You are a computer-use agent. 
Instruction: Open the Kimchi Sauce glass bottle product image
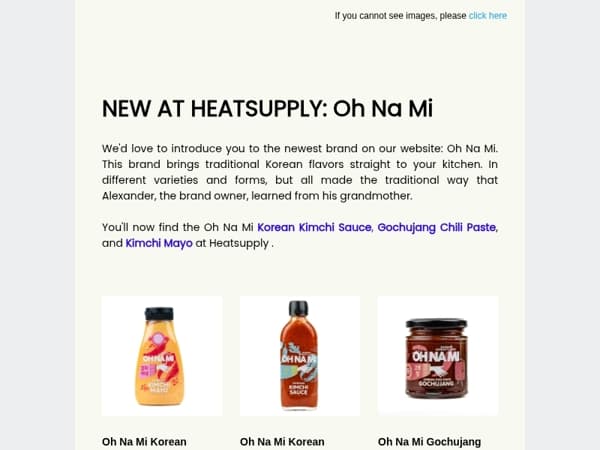point(300,356)
